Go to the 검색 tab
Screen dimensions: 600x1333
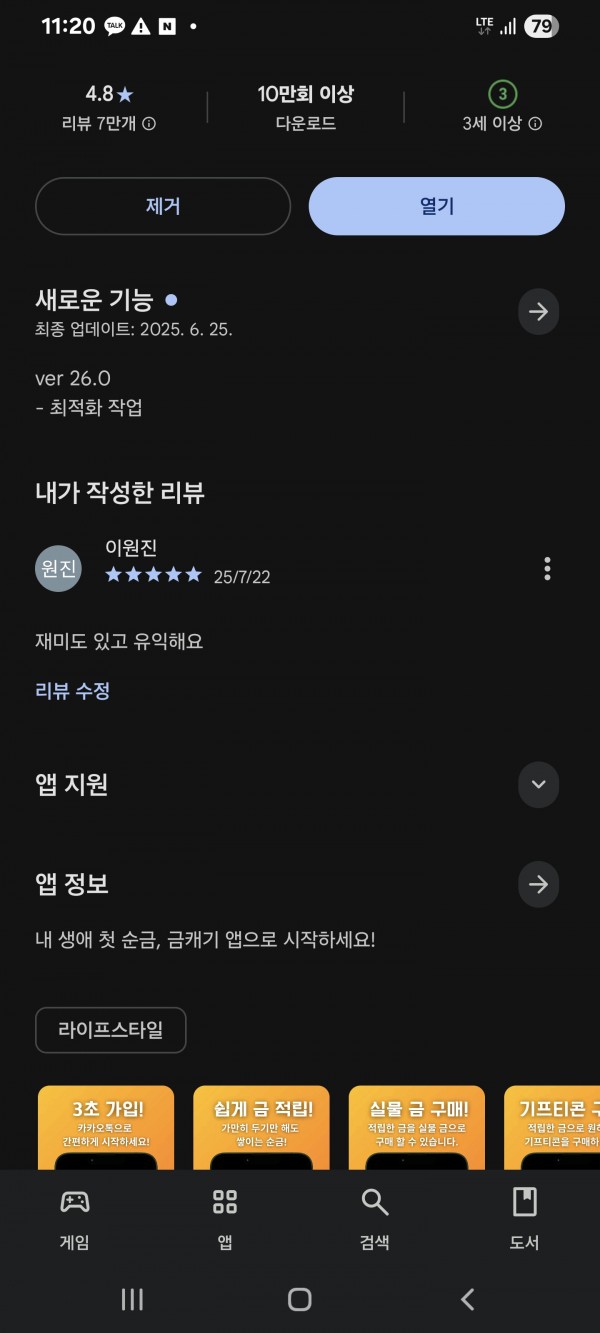click(374, 1219)
